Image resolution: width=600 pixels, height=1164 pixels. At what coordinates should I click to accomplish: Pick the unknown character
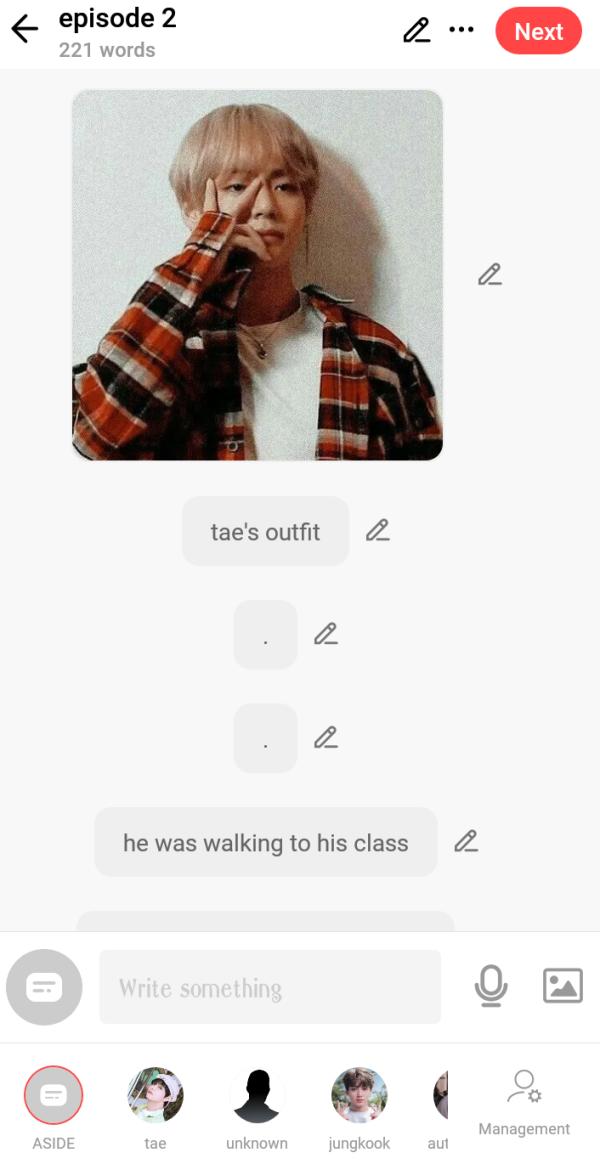(x=257, y=1096)
